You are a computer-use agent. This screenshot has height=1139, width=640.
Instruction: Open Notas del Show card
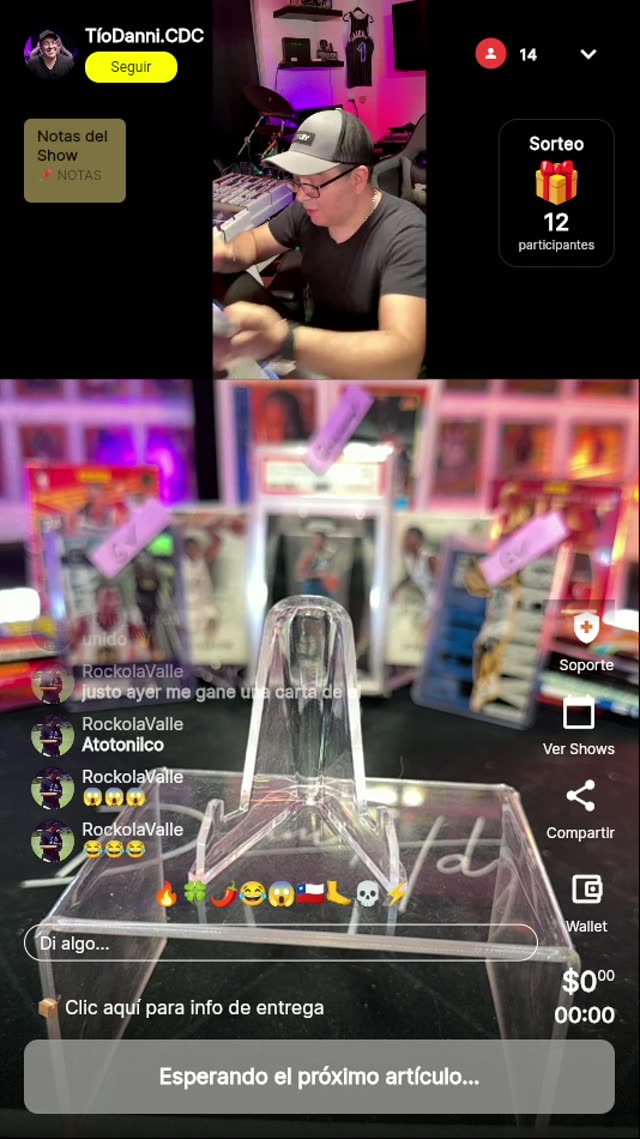pos(75,161)
